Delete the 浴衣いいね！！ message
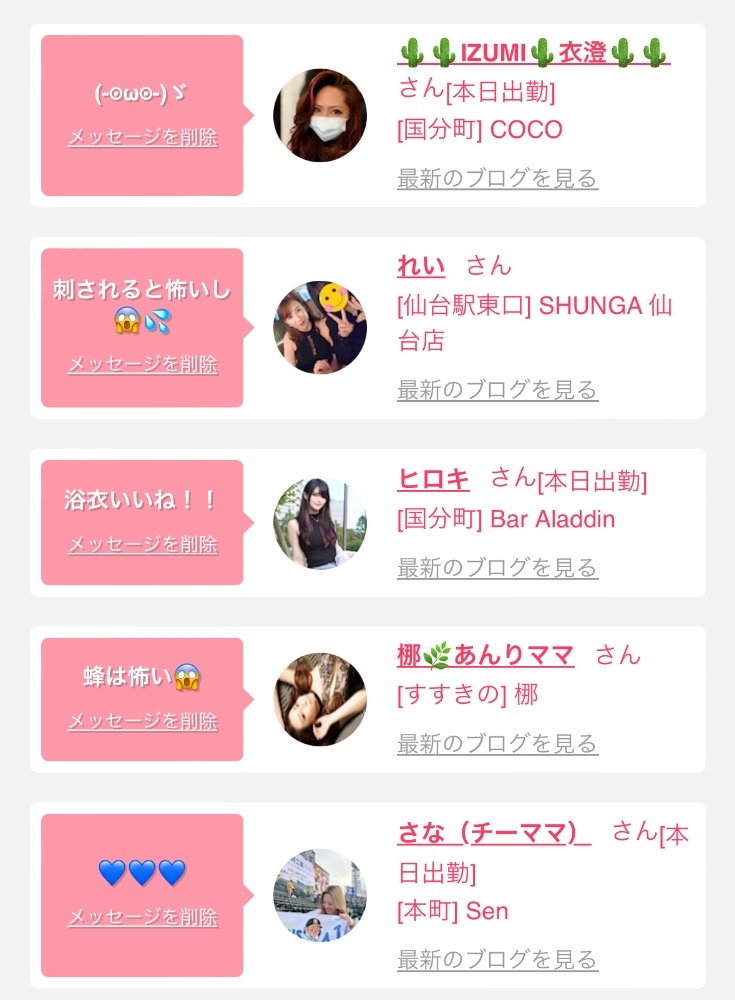The width and height of the screenshot is (735, 1000). [142, 545]
